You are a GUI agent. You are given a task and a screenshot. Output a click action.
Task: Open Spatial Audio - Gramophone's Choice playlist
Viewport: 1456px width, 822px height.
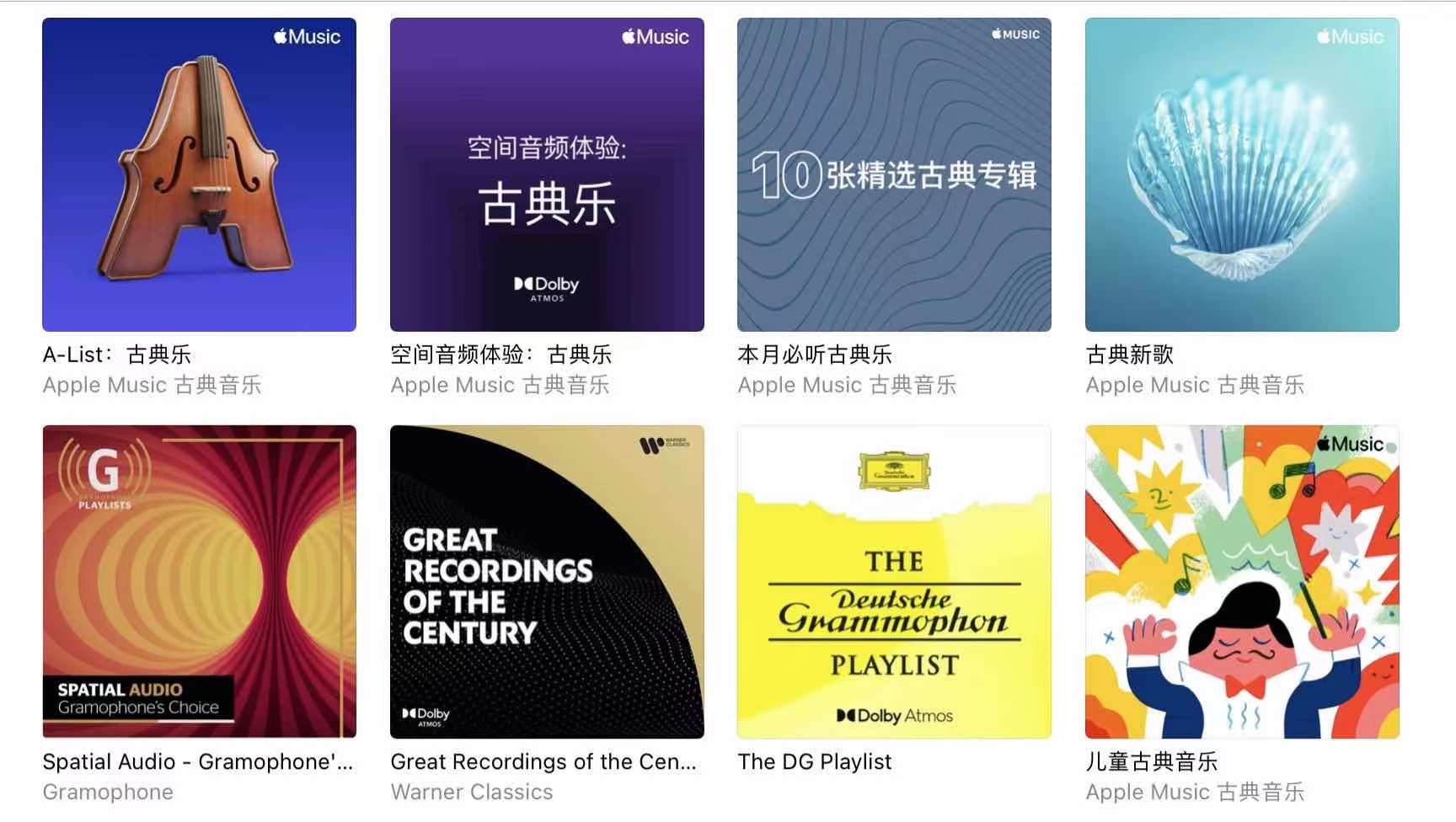(x=199, y=582)
